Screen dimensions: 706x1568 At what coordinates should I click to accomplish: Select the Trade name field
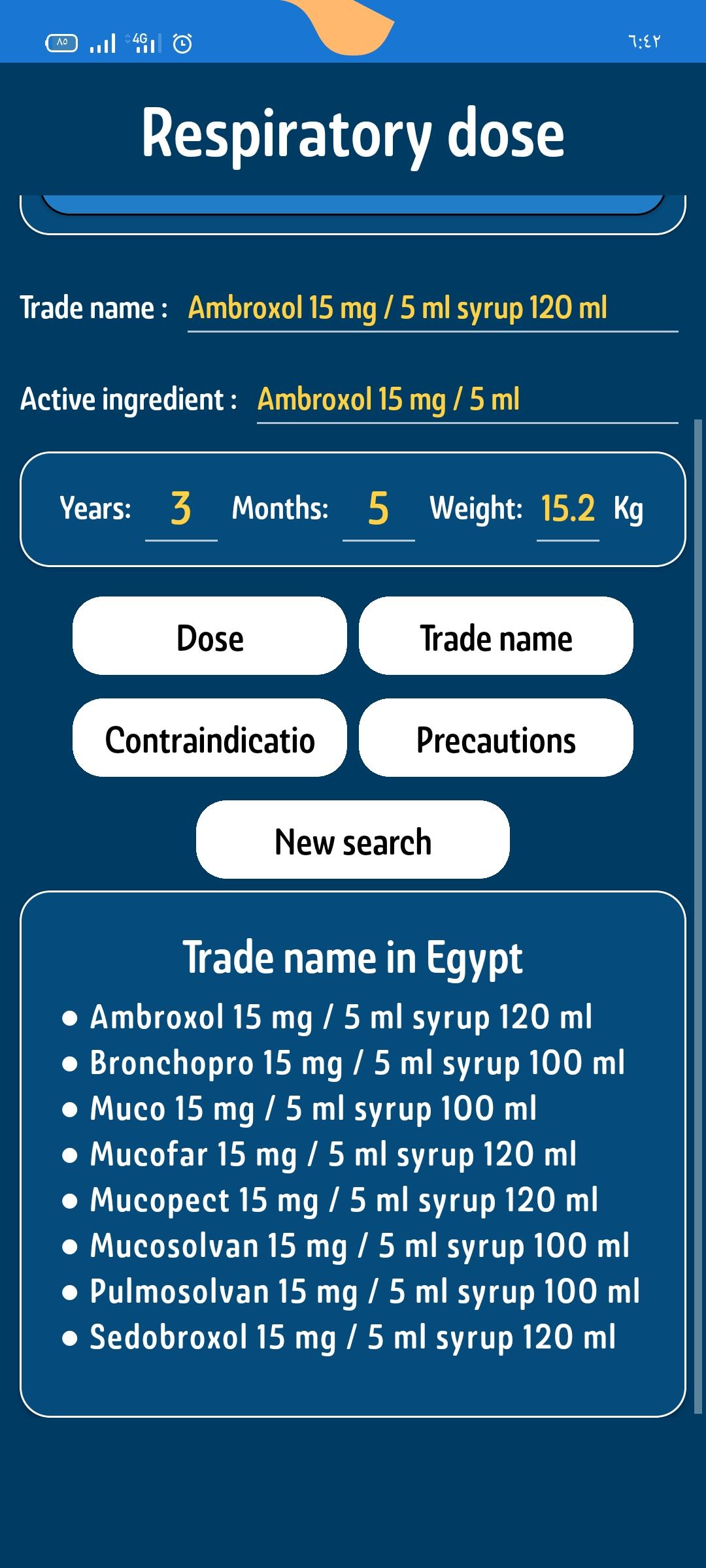(433, 308)
